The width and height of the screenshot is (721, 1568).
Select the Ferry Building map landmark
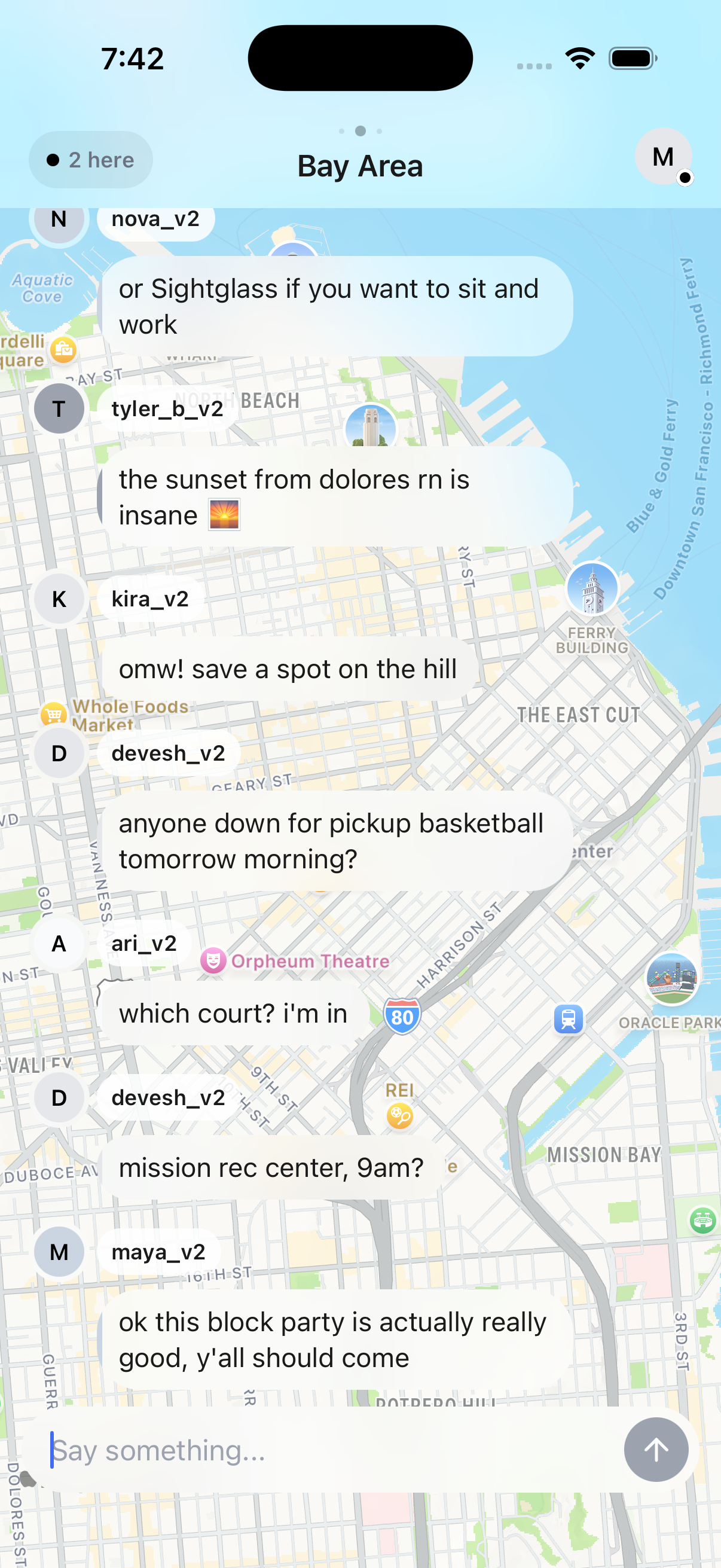591,588
